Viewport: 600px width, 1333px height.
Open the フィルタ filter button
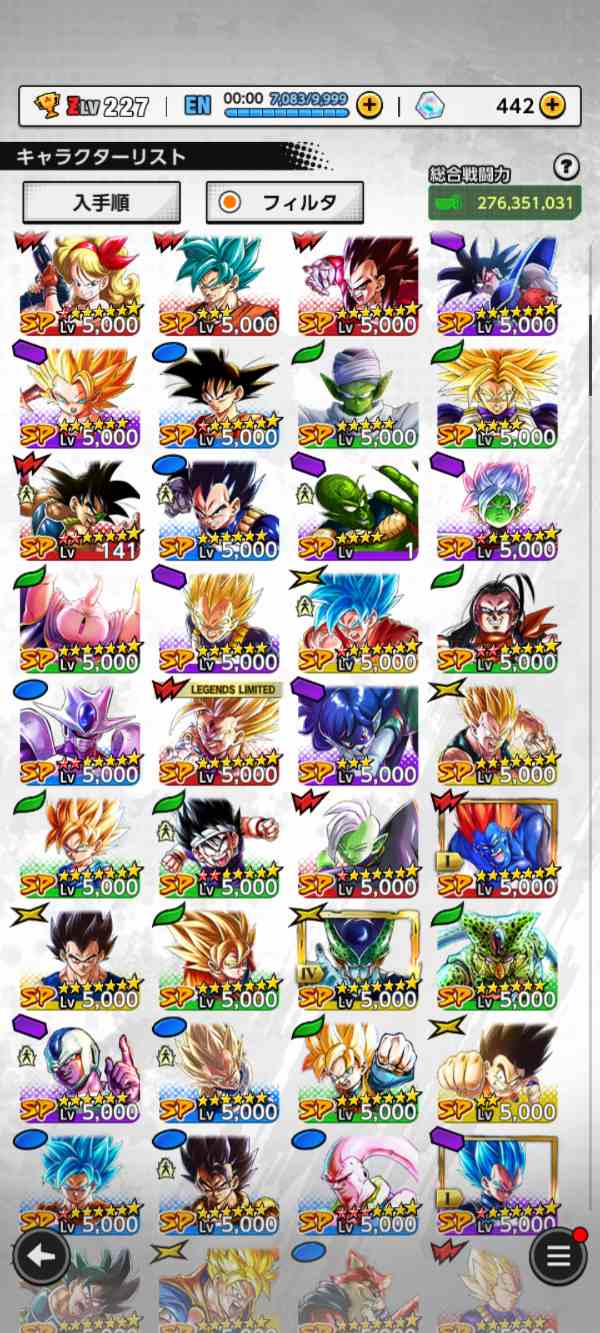(x=284, y=202)
